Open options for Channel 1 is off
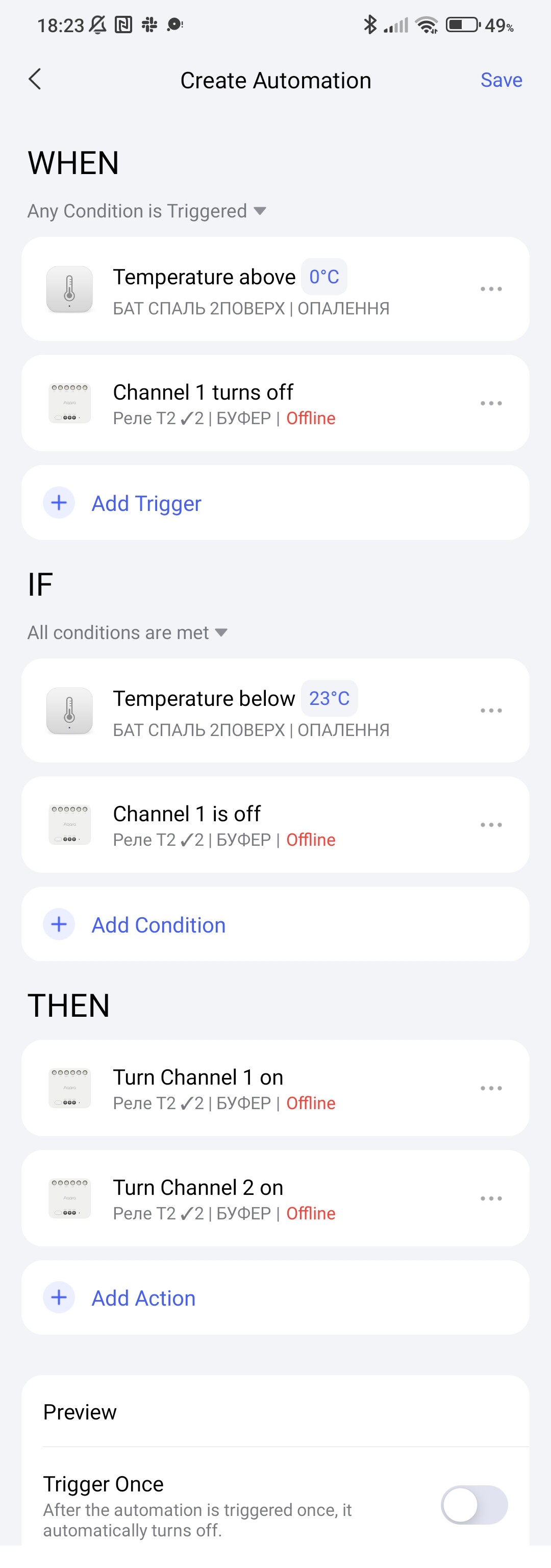 click(x=490, y=825)
